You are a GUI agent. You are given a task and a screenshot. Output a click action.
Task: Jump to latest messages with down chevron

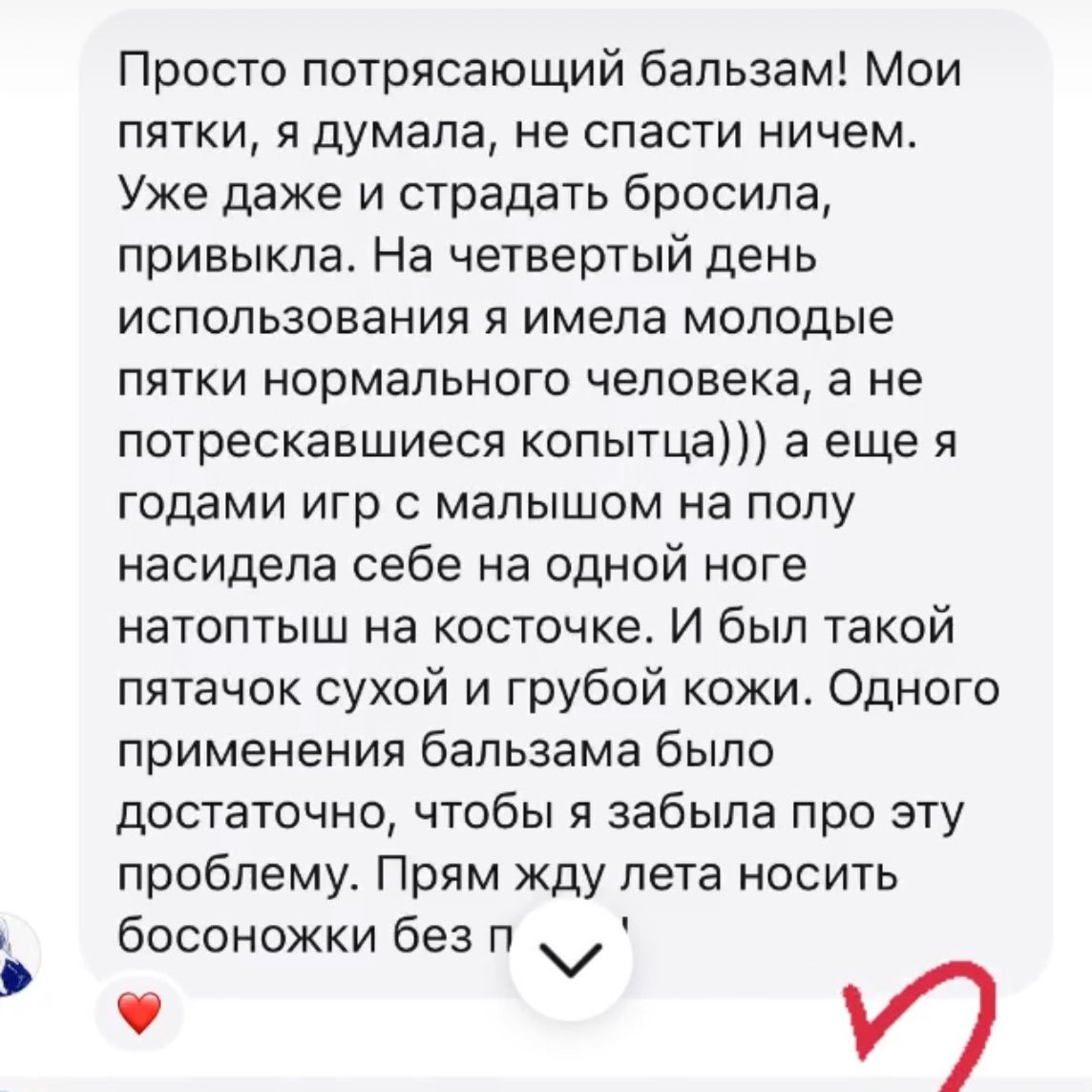tap(571, 960)
